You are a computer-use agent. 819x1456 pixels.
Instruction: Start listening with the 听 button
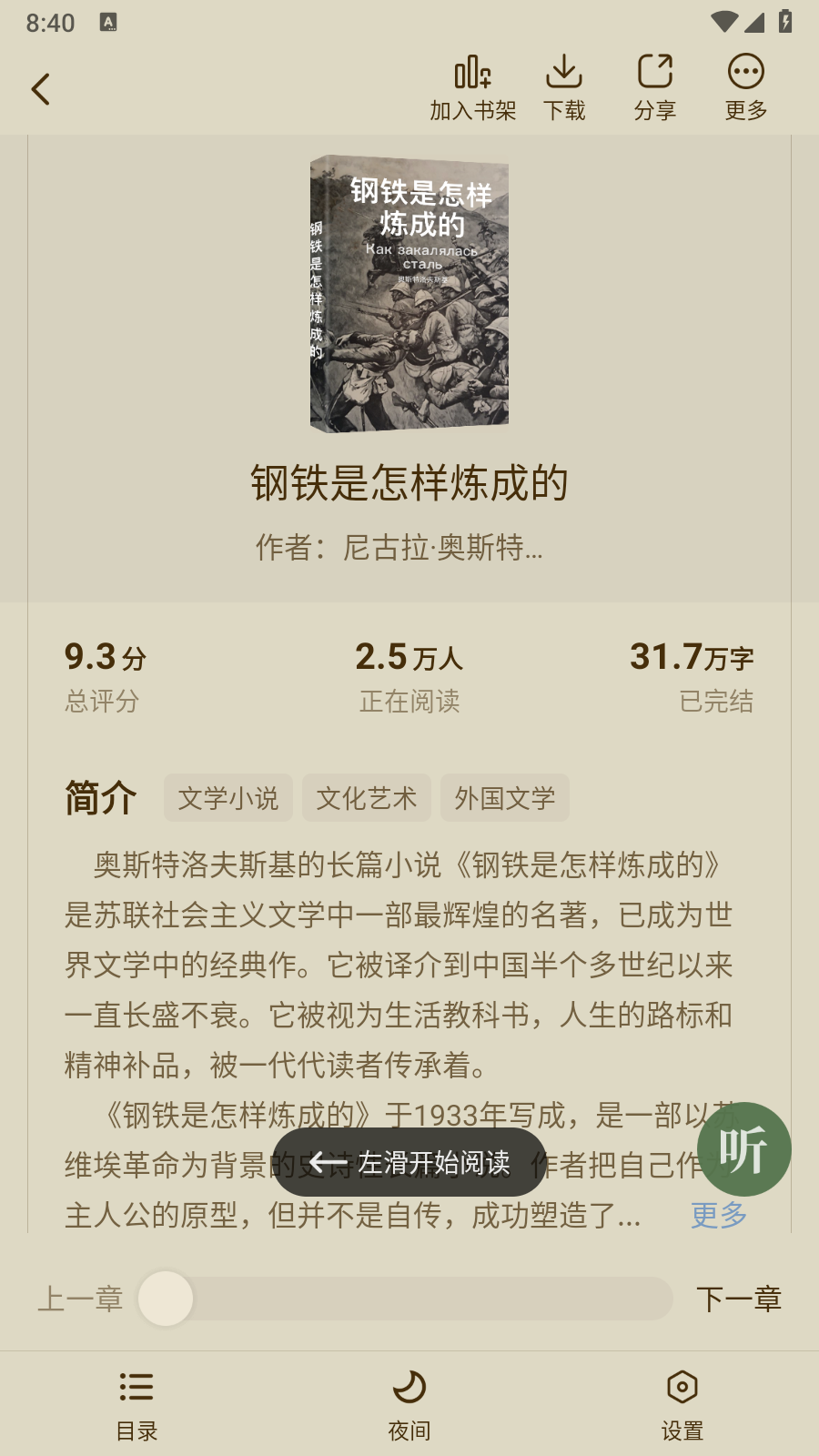[x=743, y=1149]
